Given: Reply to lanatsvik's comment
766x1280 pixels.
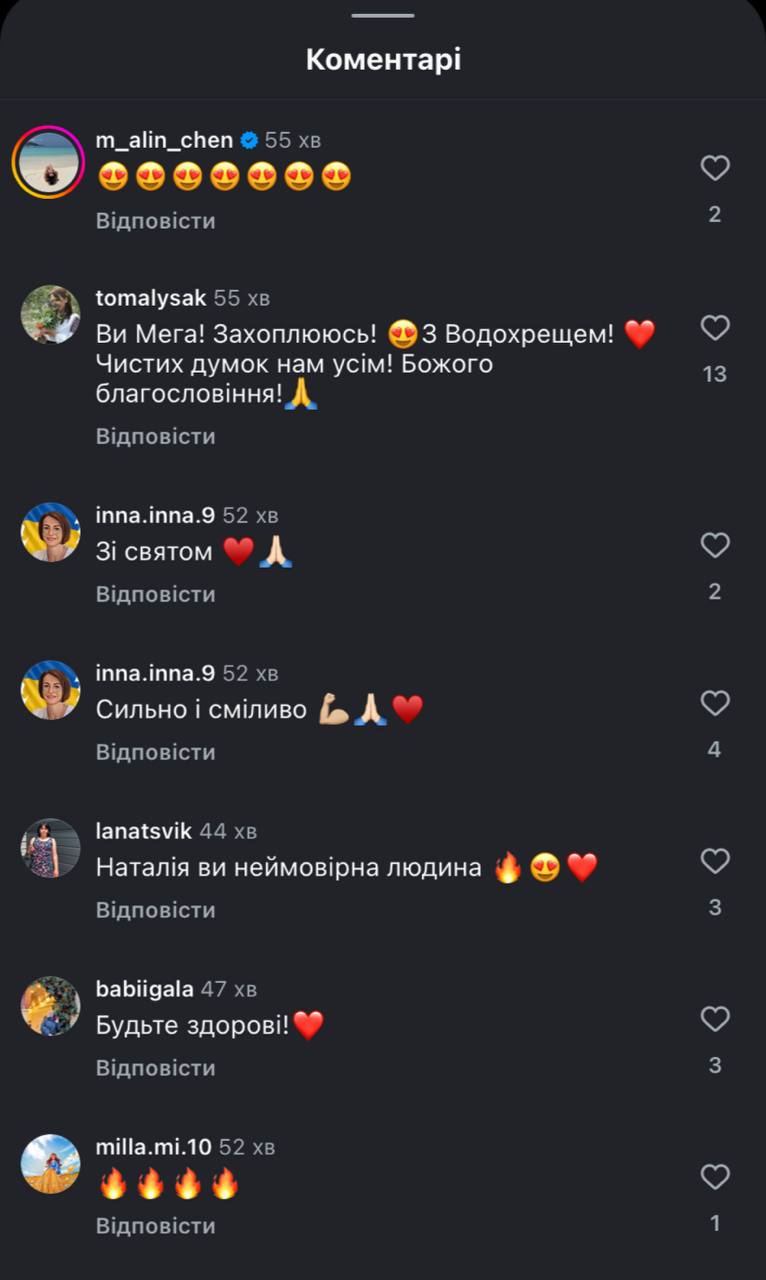Looking at the screenshot, I should tap(155, 910).
